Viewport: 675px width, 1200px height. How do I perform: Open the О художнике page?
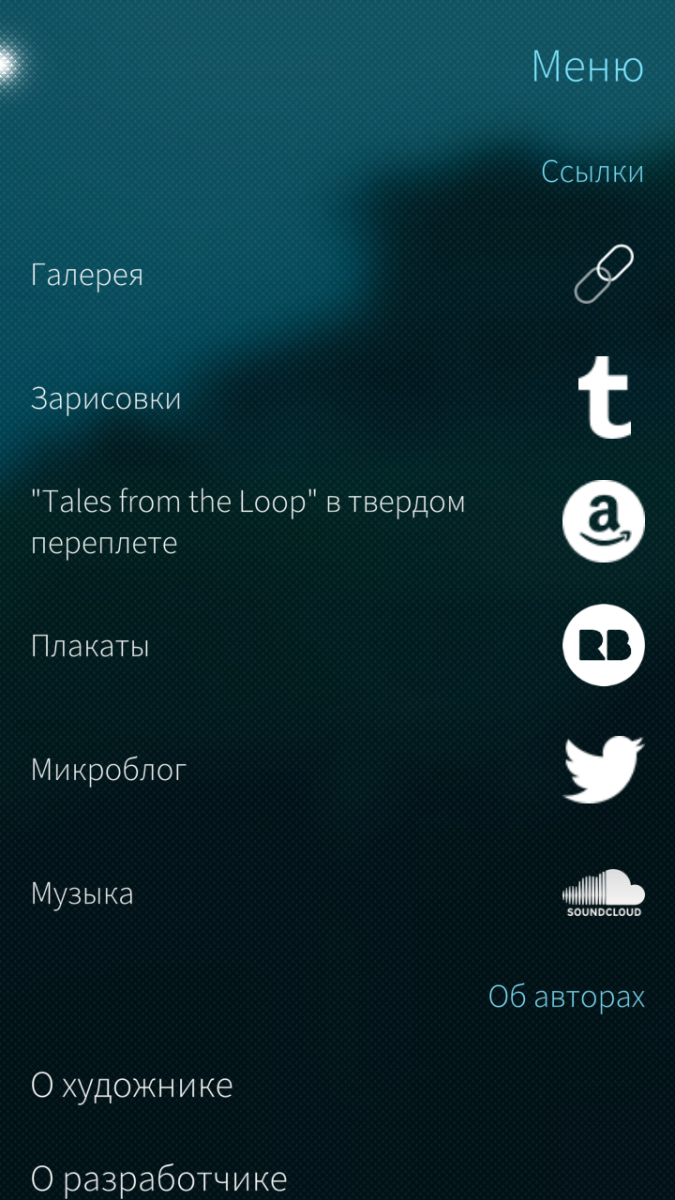132,1085
